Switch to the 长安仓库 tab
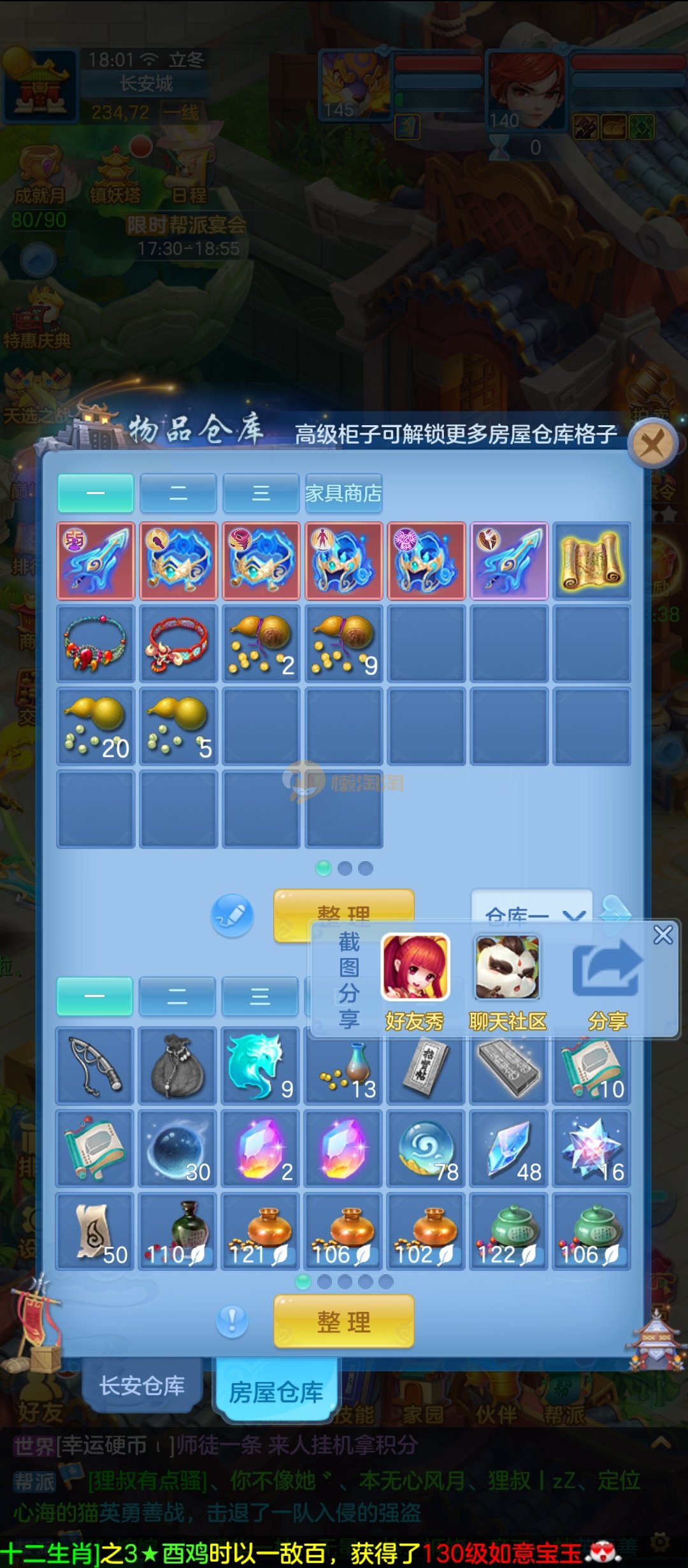The width and height of the screenshot is (688, 1568). [142, 1385]
